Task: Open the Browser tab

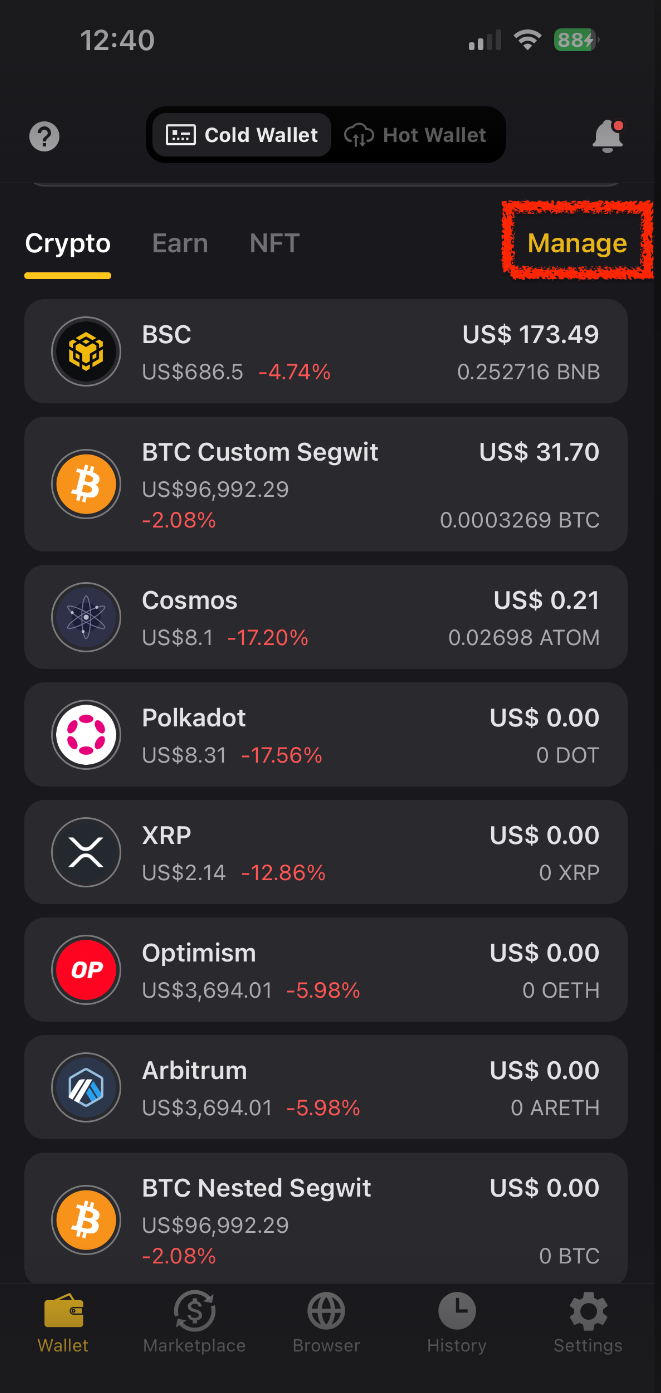Action: tap(326, 1322)
